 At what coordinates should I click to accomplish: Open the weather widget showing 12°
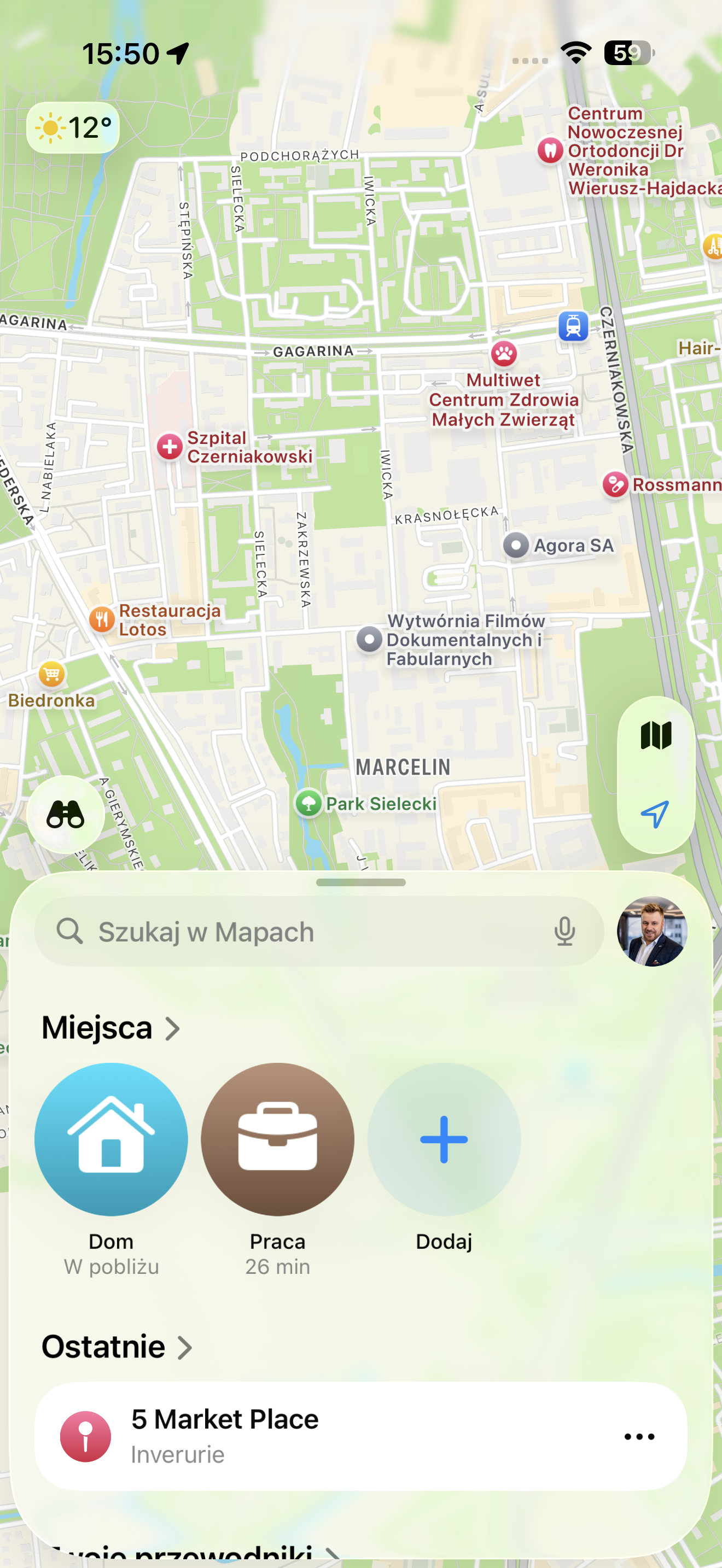pyautogui.click(x=72, y=128)
